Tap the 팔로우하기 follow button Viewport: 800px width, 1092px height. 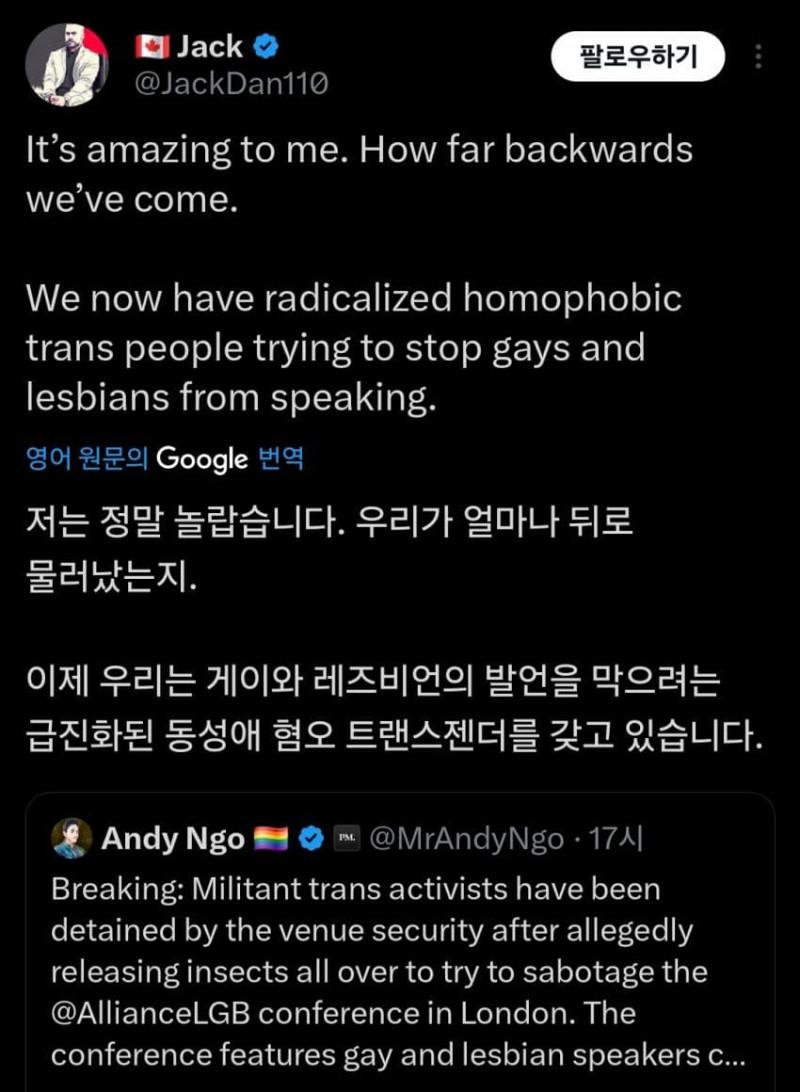tap(637, 57)
